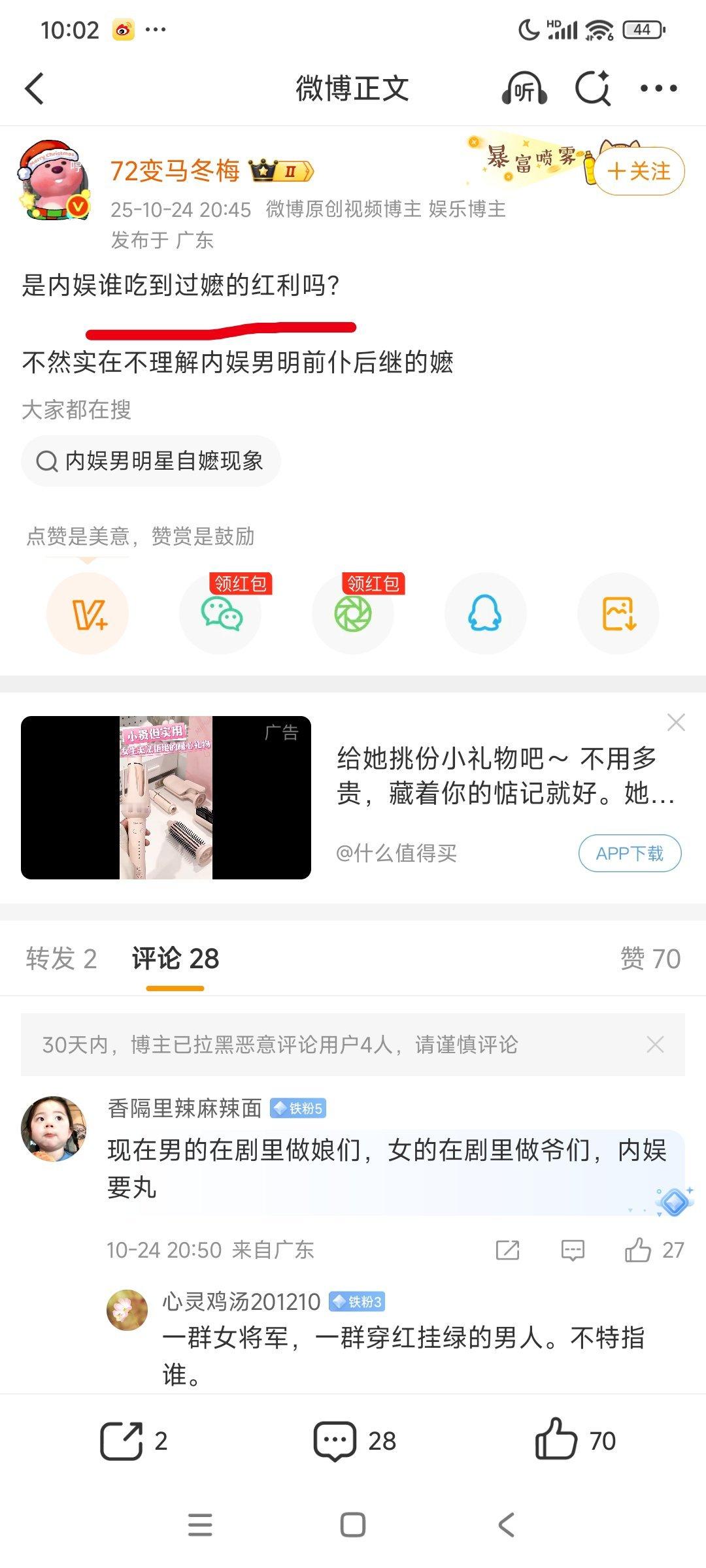Share the post to QQ

coord(485,614)
